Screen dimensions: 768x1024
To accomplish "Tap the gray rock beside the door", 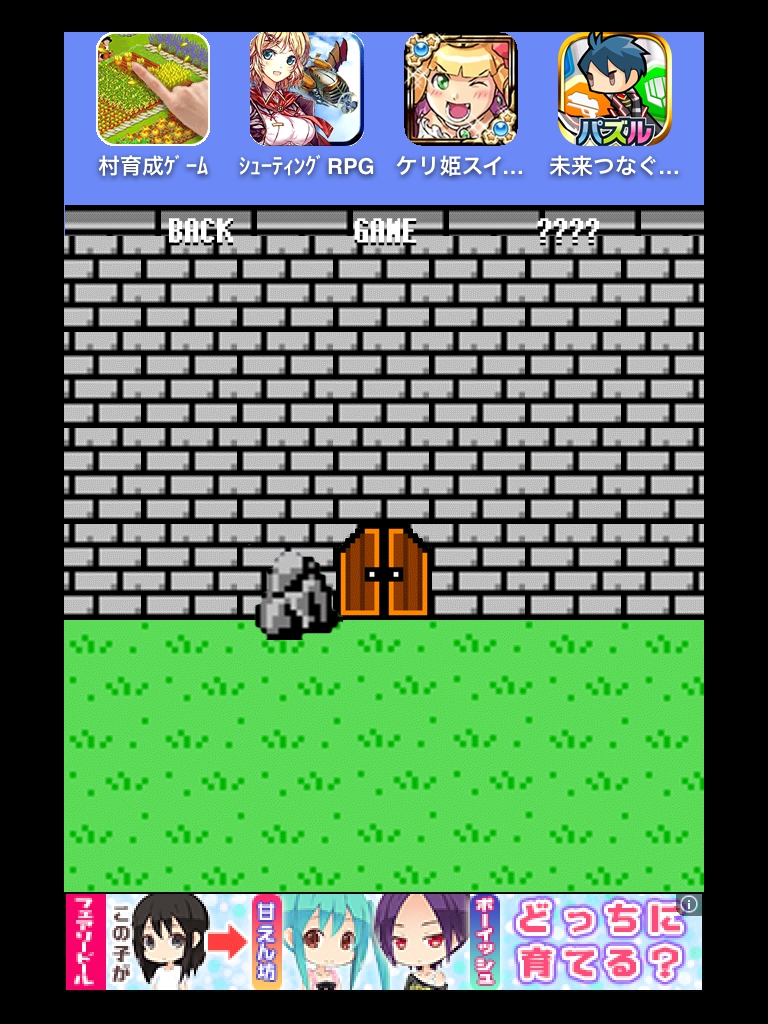I will [x=296, y=596].
